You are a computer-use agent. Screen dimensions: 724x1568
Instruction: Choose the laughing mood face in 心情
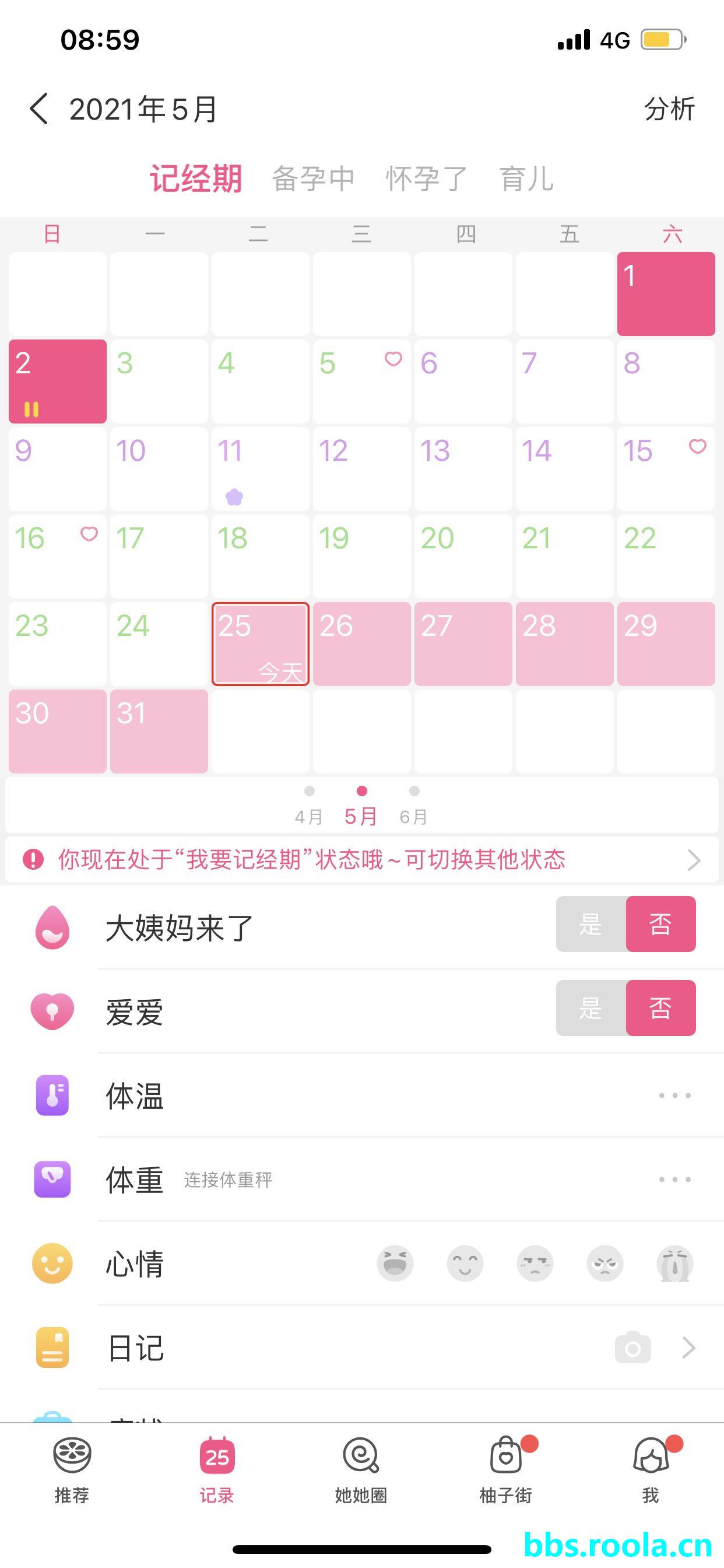pos(395,1263)
